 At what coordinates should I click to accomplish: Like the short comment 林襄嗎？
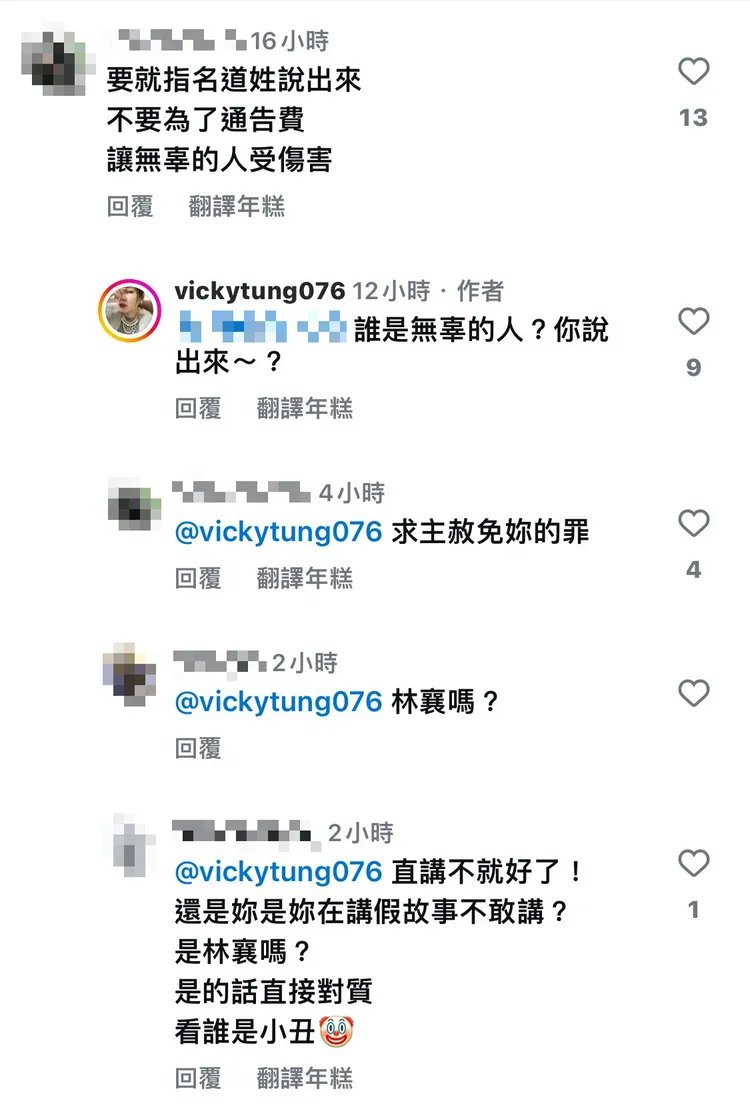click(x=693, y=693)
